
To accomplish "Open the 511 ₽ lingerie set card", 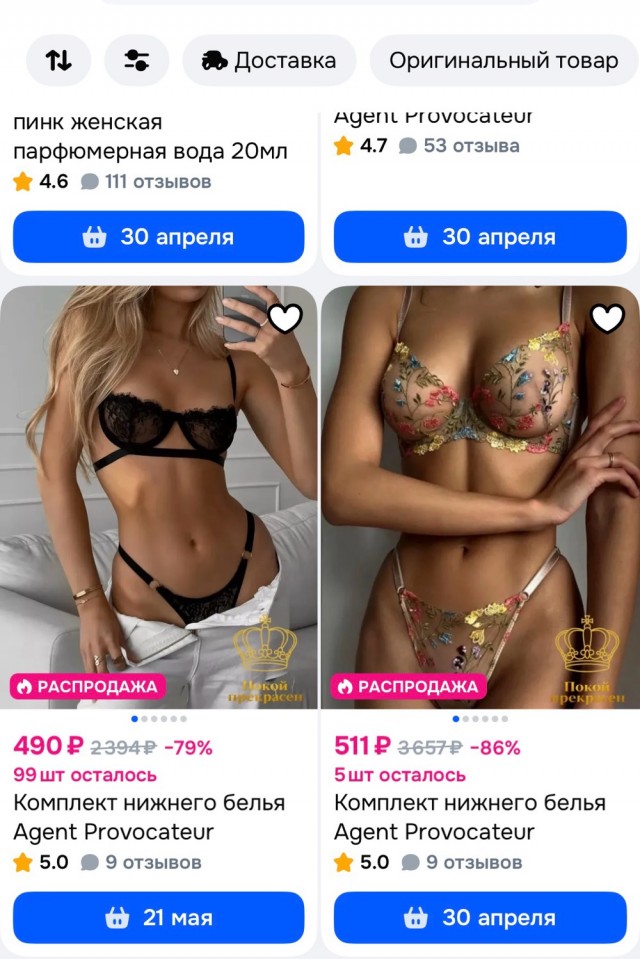I will 480,500.
